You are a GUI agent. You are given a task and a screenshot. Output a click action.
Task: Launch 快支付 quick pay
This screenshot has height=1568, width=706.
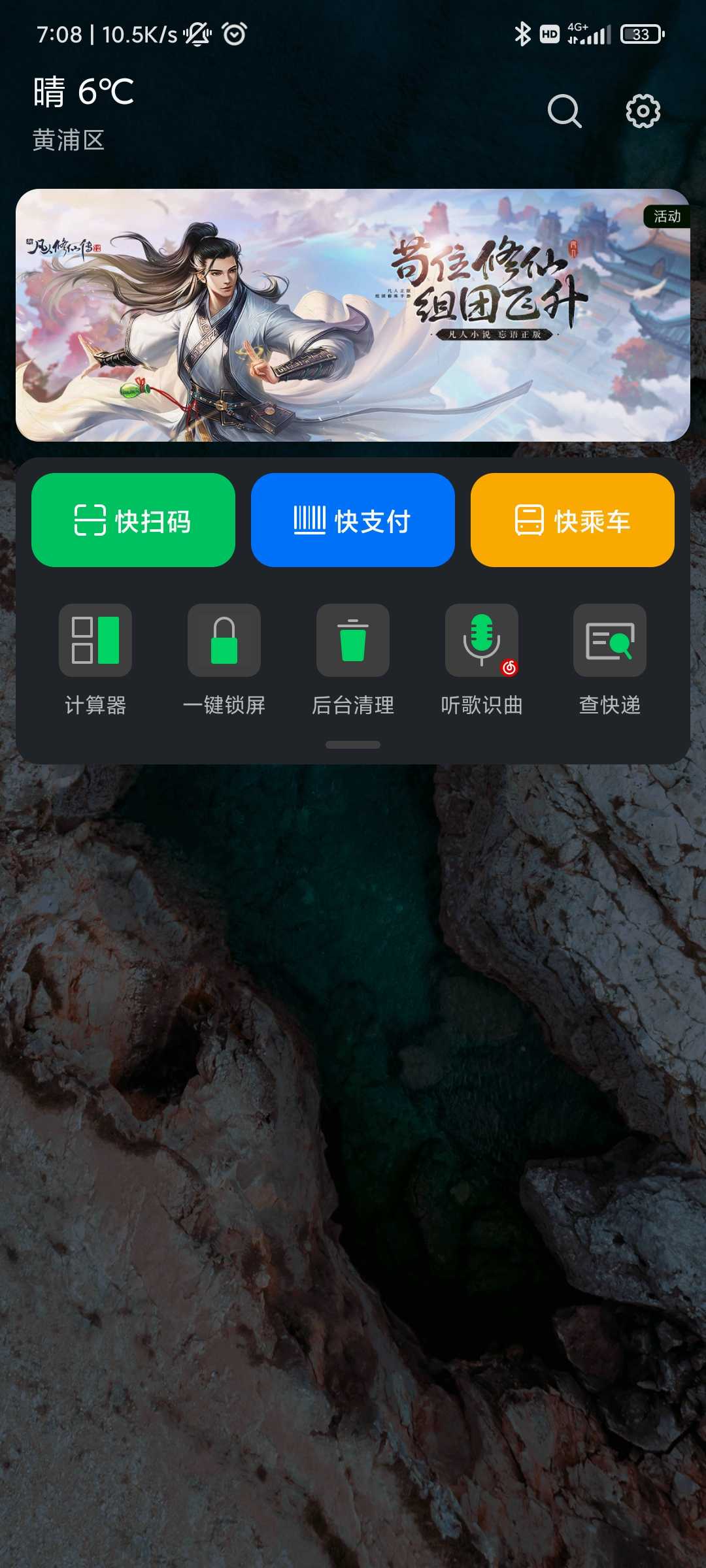(353, 520)
